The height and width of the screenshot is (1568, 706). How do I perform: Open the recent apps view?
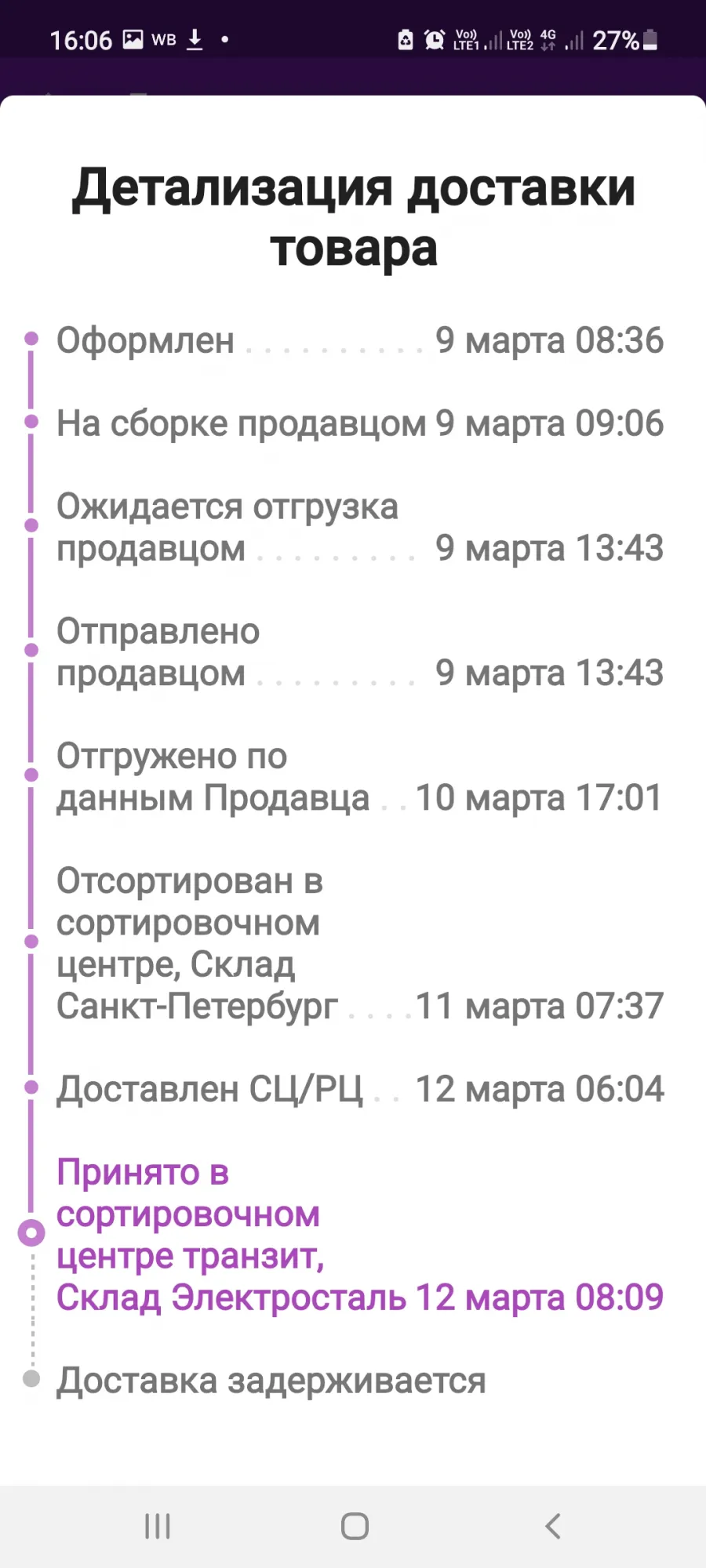click(x=157, y=1526)
